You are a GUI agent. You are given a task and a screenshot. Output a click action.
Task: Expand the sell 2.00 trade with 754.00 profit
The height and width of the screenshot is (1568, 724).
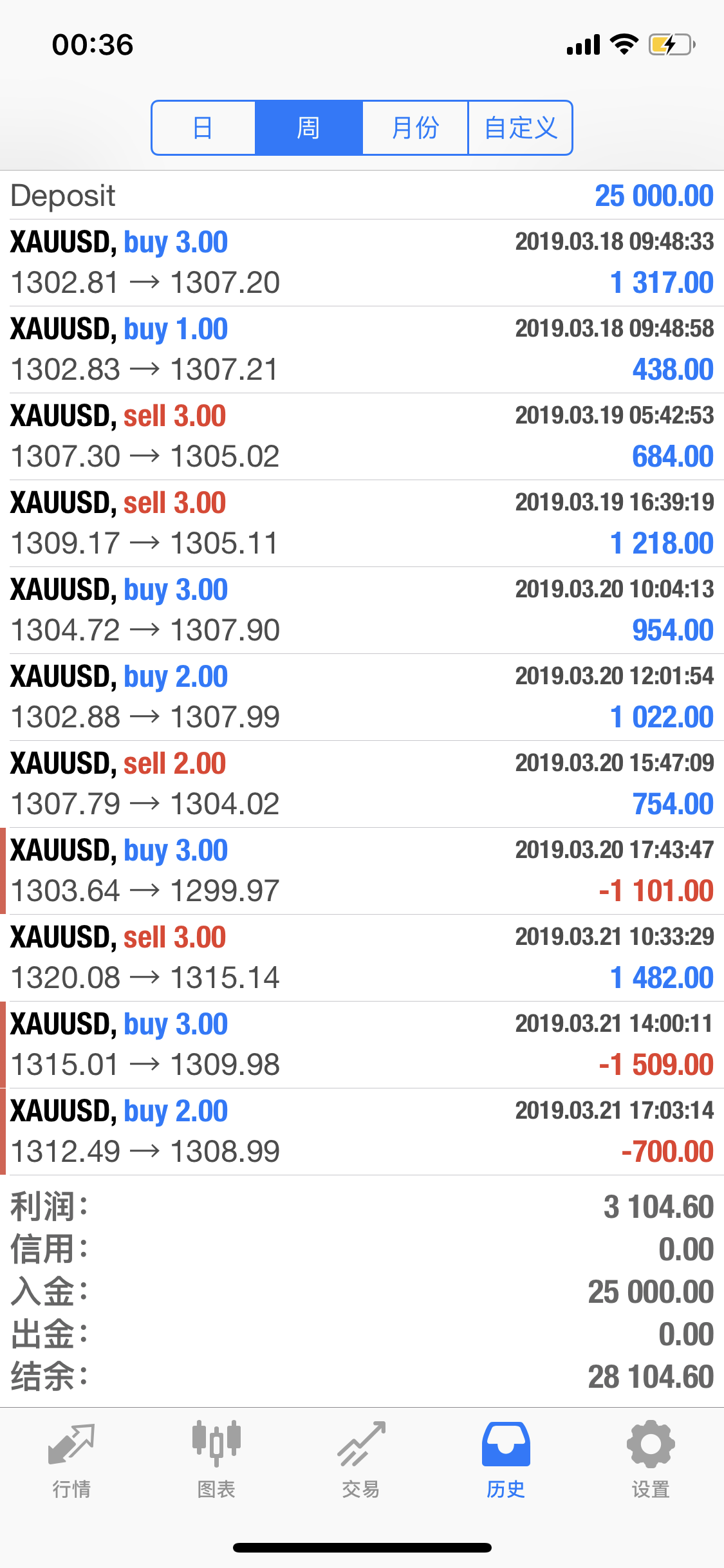pos(362,784)
